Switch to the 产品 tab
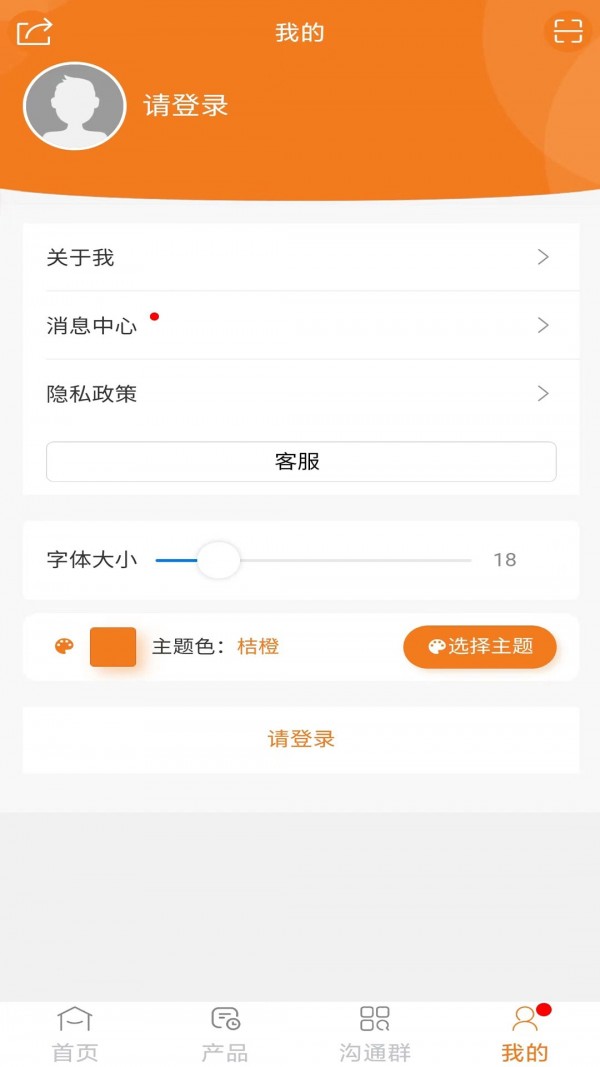The height and width of the screenshot is (1067, 600). tap(225, 1034)
